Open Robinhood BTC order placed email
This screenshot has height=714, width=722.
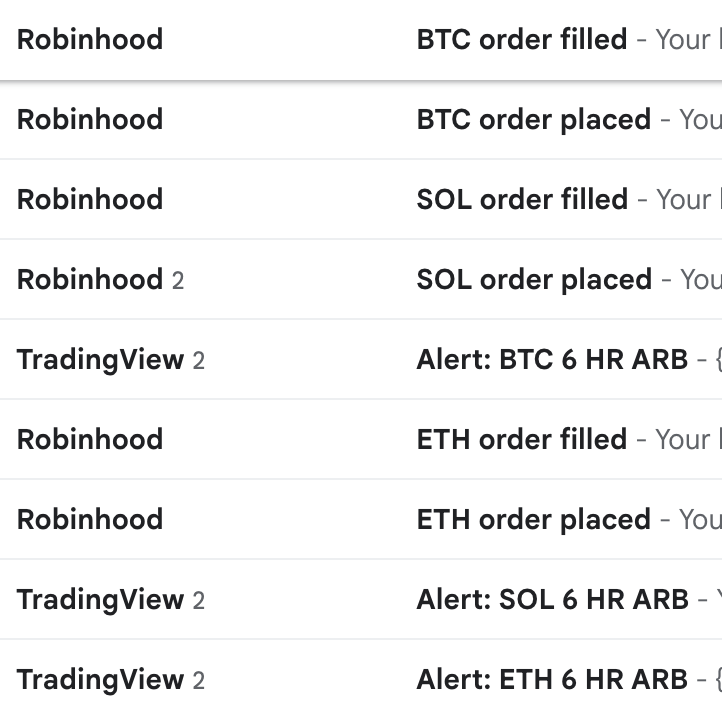(533, 120)
